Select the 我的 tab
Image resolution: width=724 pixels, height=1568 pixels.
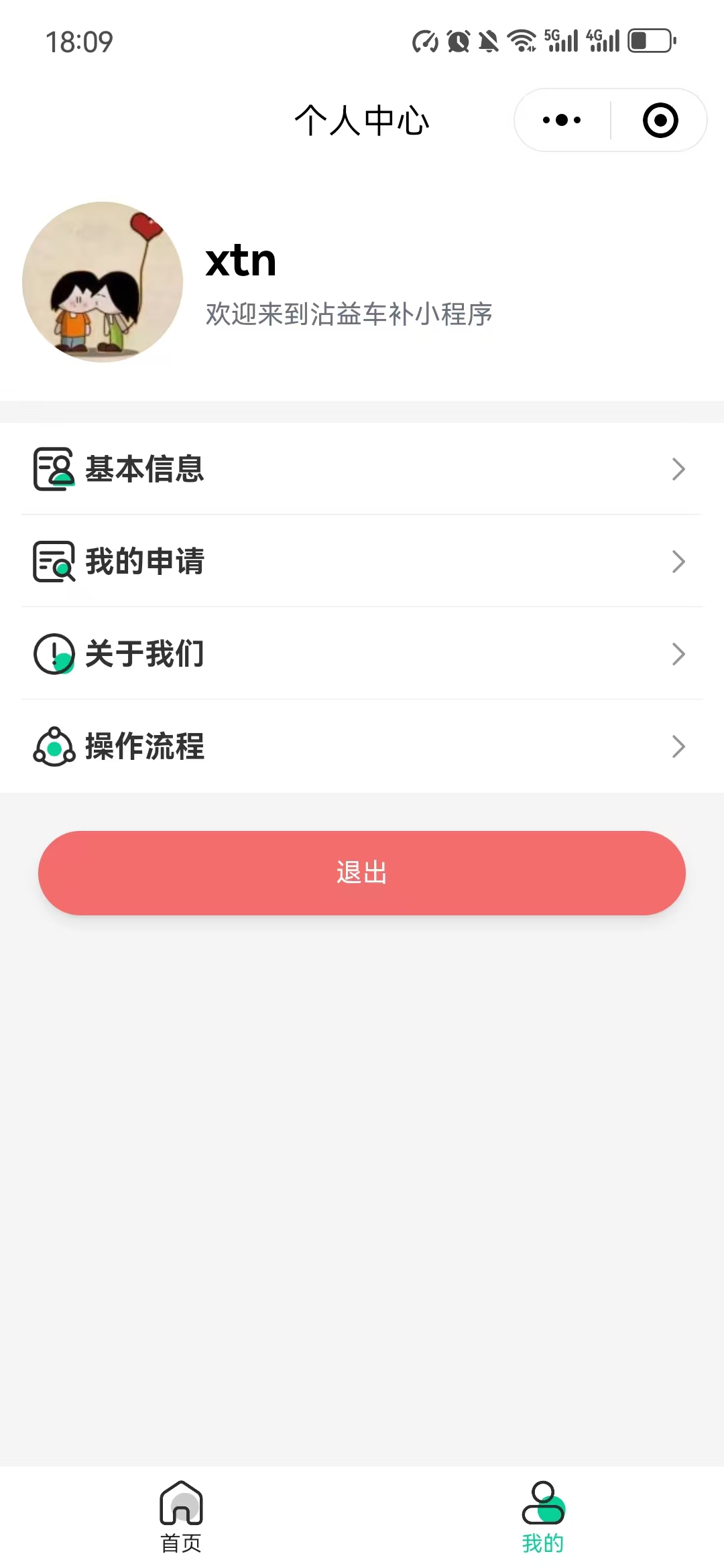[x=543, y=1516]
